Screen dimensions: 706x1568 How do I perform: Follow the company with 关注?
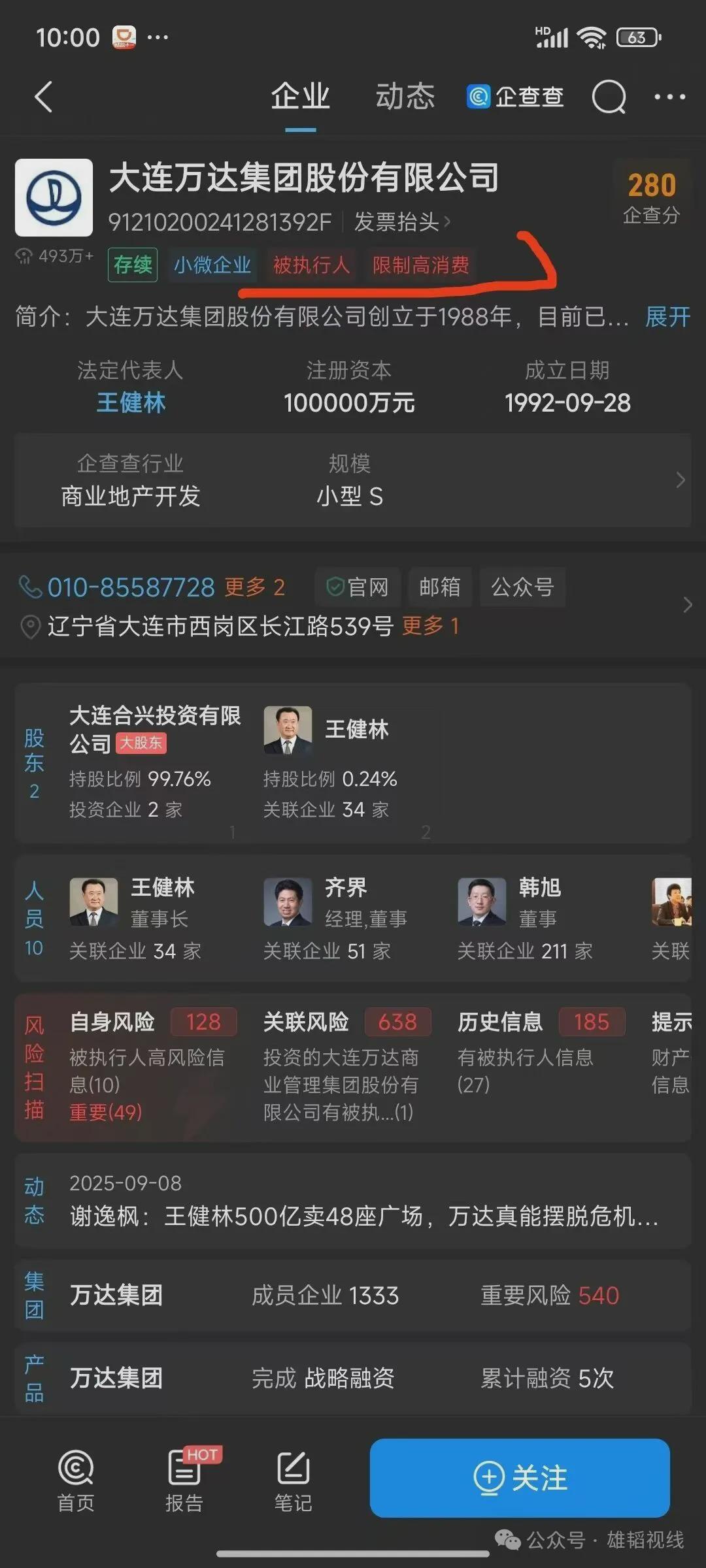[x=520, y=1478]
